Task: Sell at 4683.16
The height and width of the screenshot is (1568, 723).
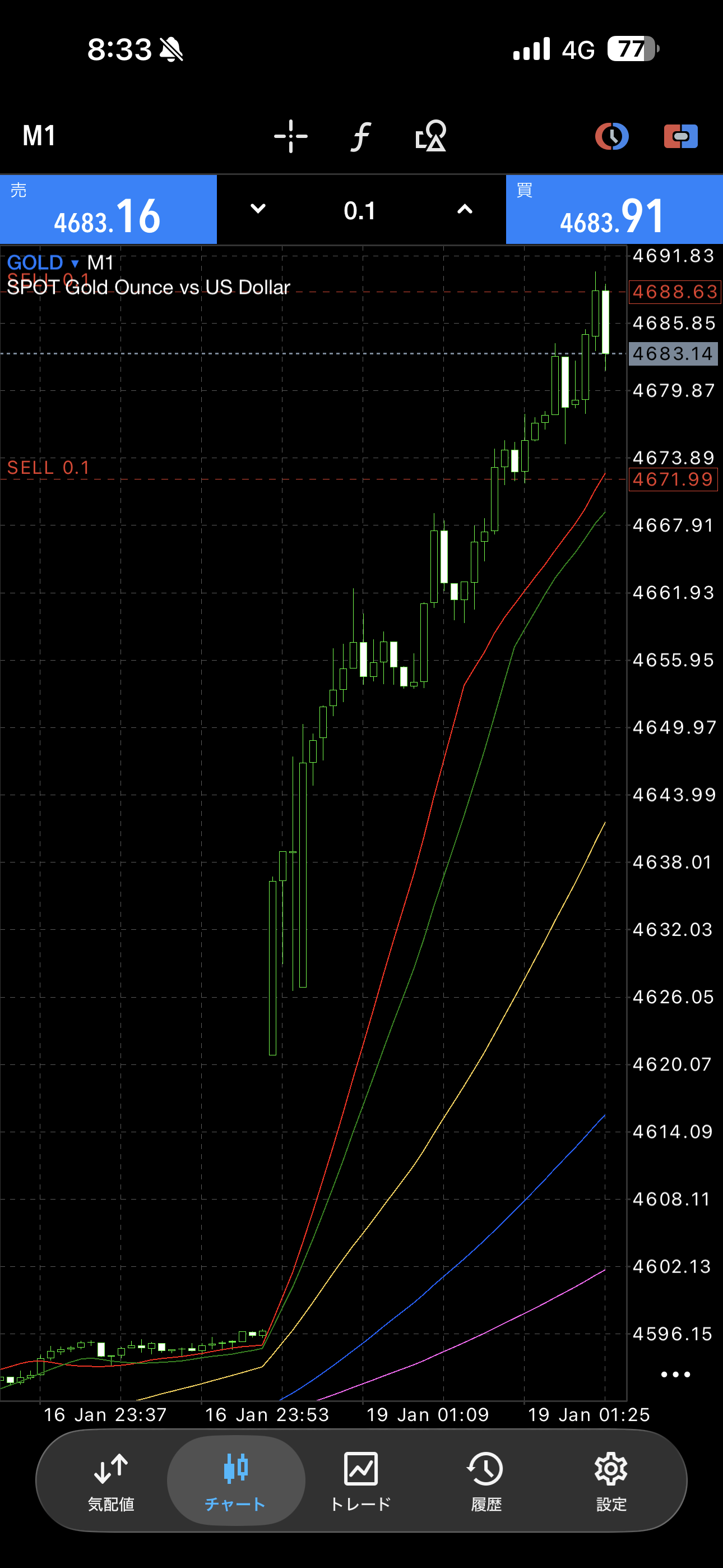Action: tap(108, 210)
